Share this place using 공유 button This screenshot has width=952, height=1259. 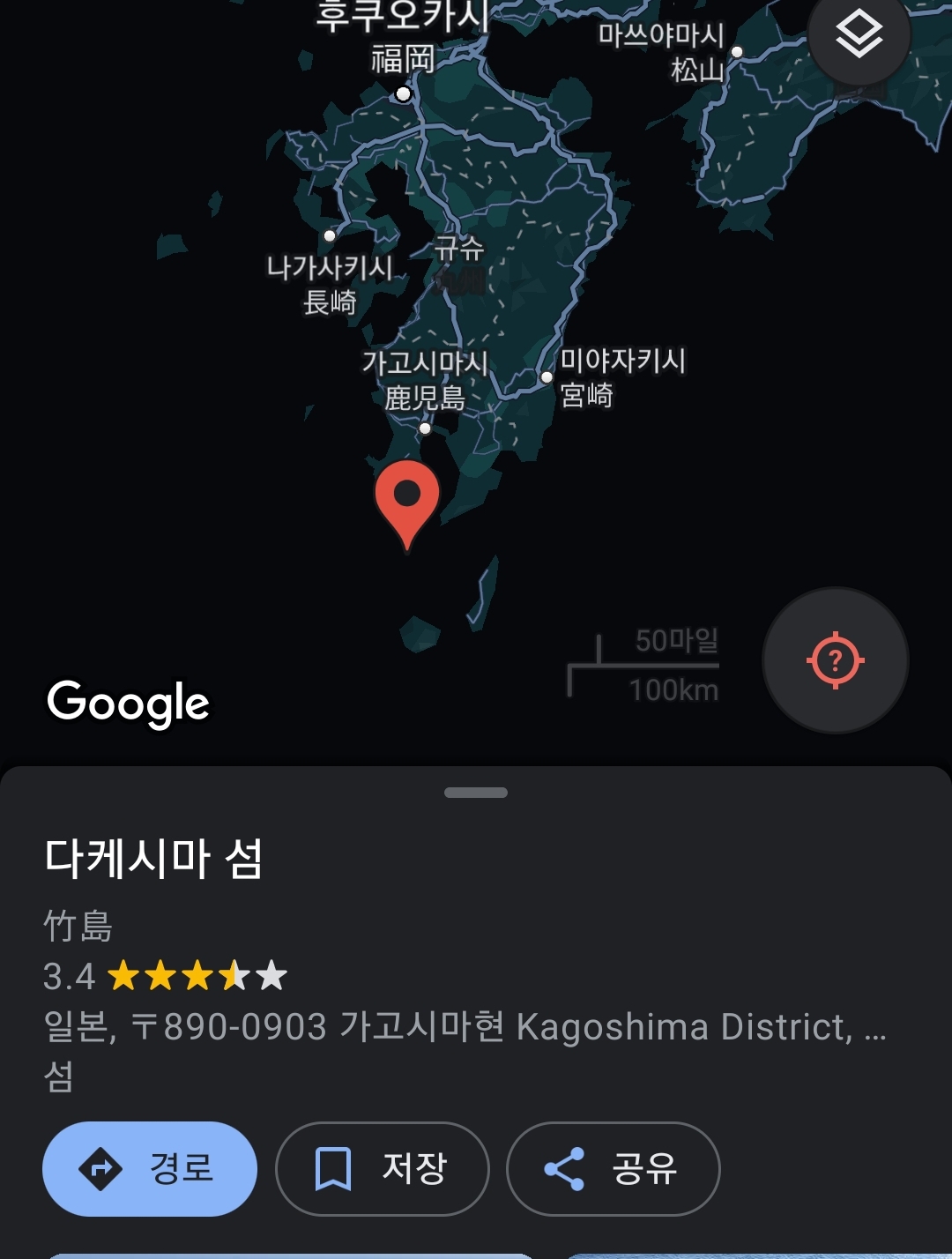pyautogui.click(x=613, y=1168)
